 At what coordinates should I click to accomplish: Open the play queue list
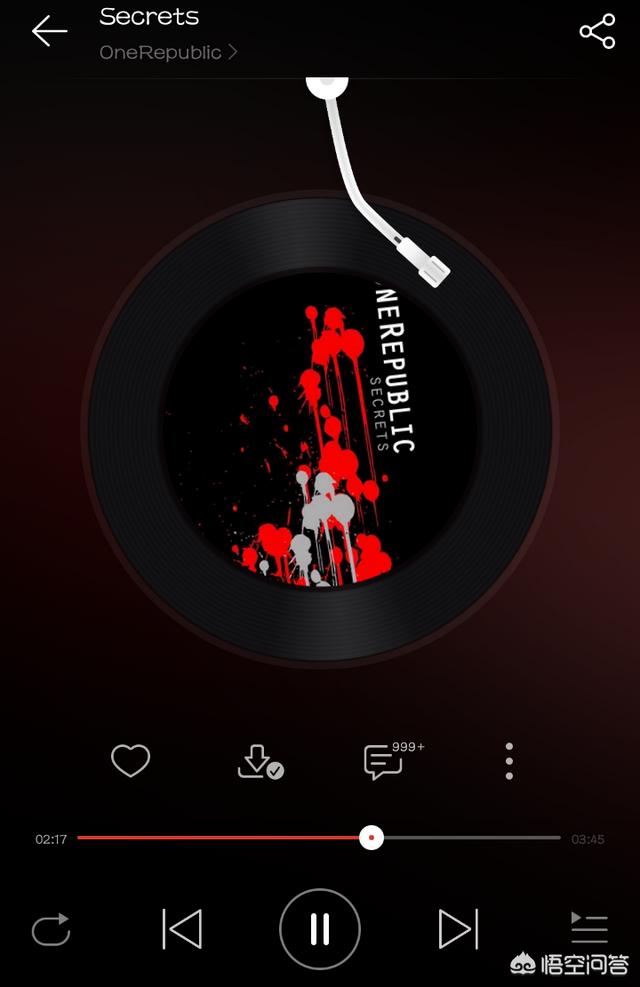coord(589,929)
